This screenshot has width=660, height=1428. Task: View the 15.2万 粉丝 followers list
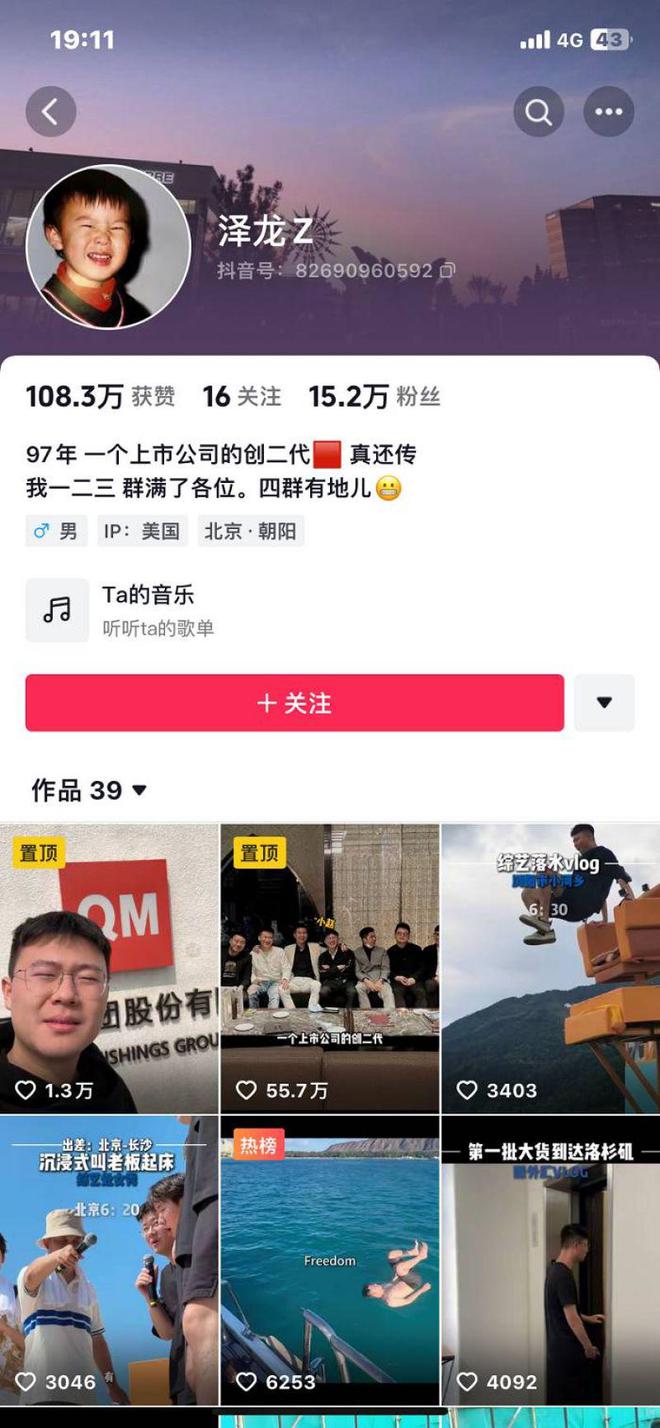tap(374, 397)
